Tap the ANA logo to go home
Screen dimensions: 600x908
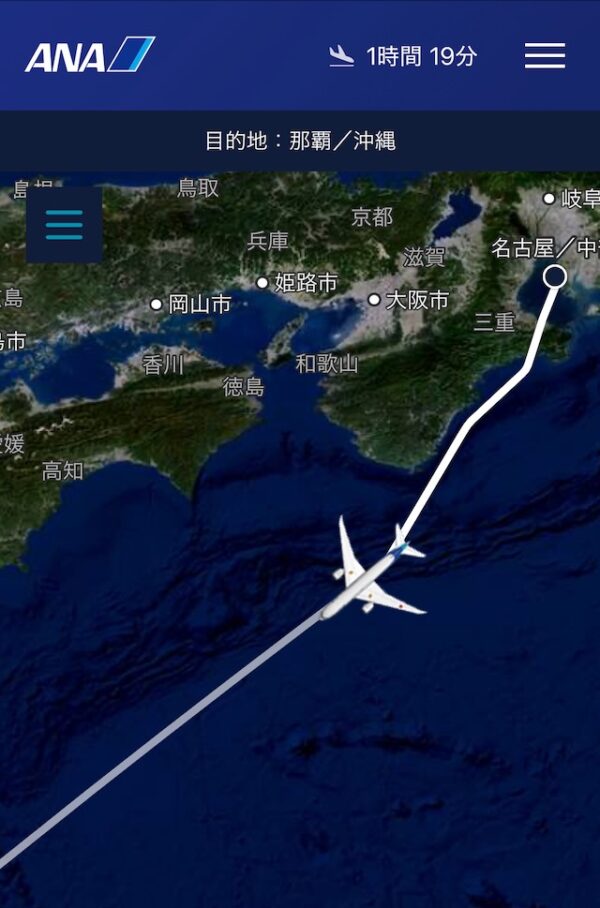(90, 55)
